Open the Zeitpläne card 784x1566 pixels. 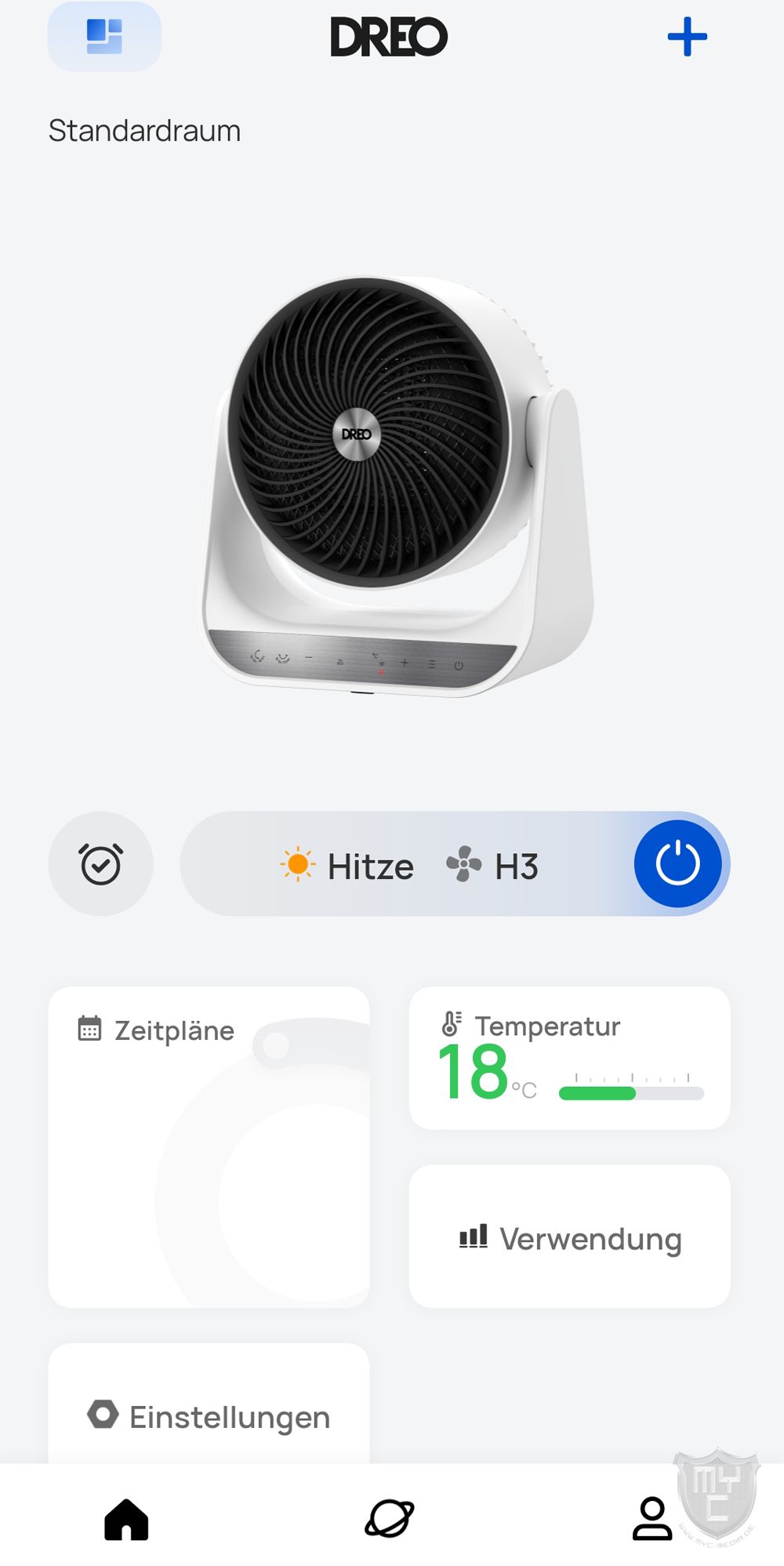coord(209,1146)
